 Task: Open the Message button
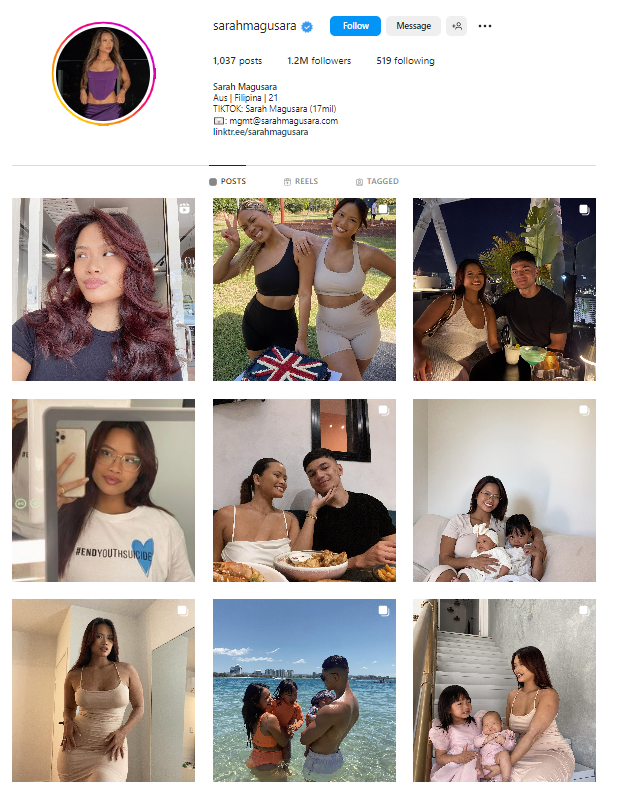[x=413, y=26]
